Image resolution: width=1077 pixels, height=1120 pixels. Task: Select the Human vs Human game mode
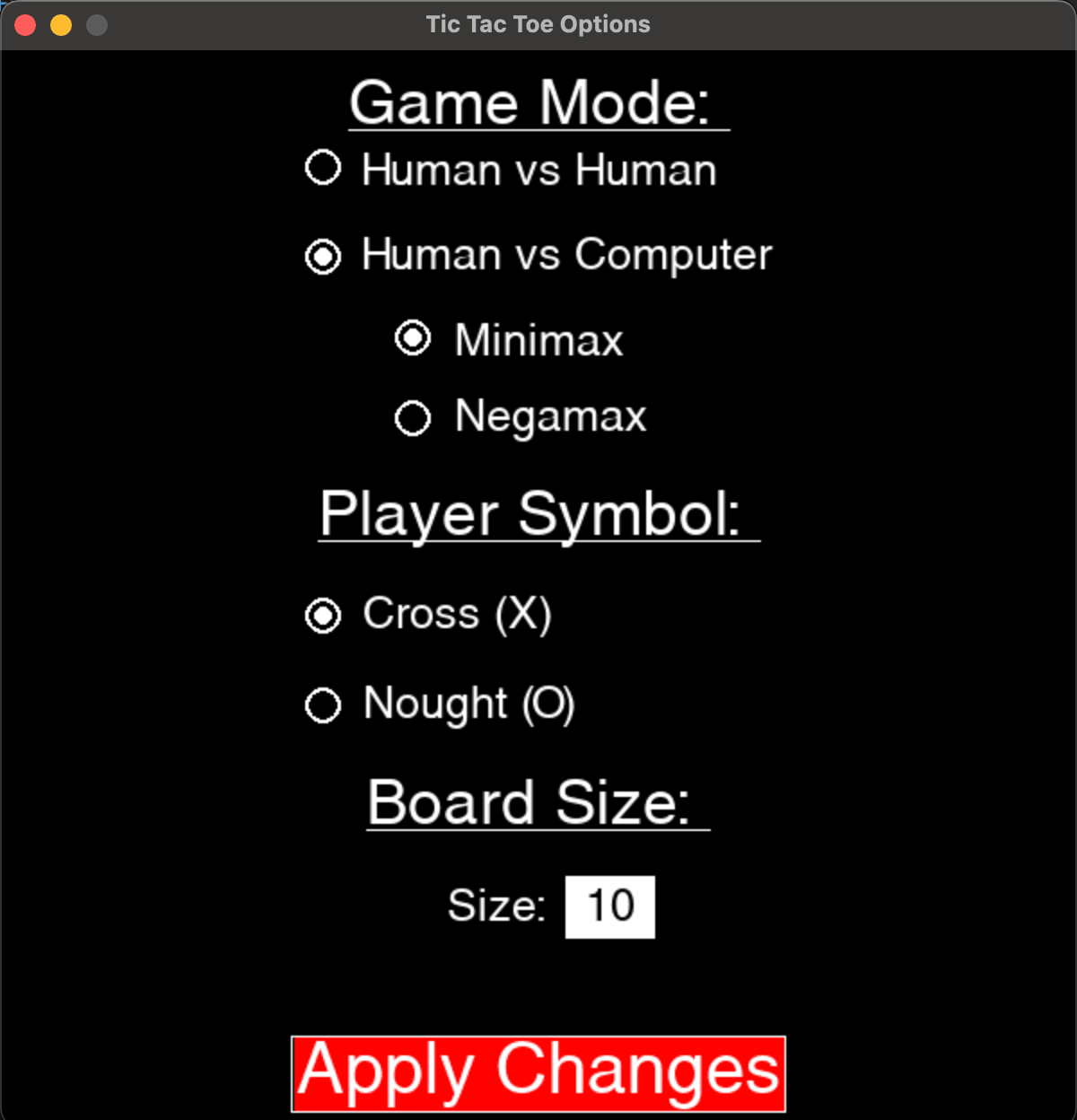[x=323, y=168]
